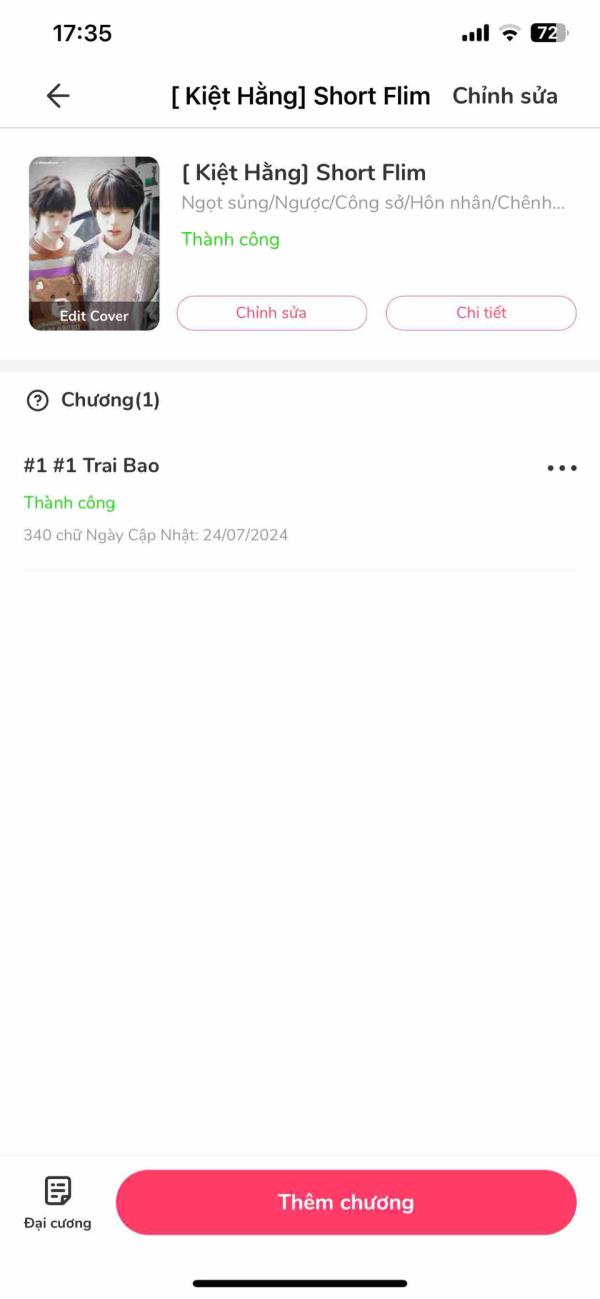Open Đại cương outline
The image size is (600, 1299).
(x=57, y=1202)
